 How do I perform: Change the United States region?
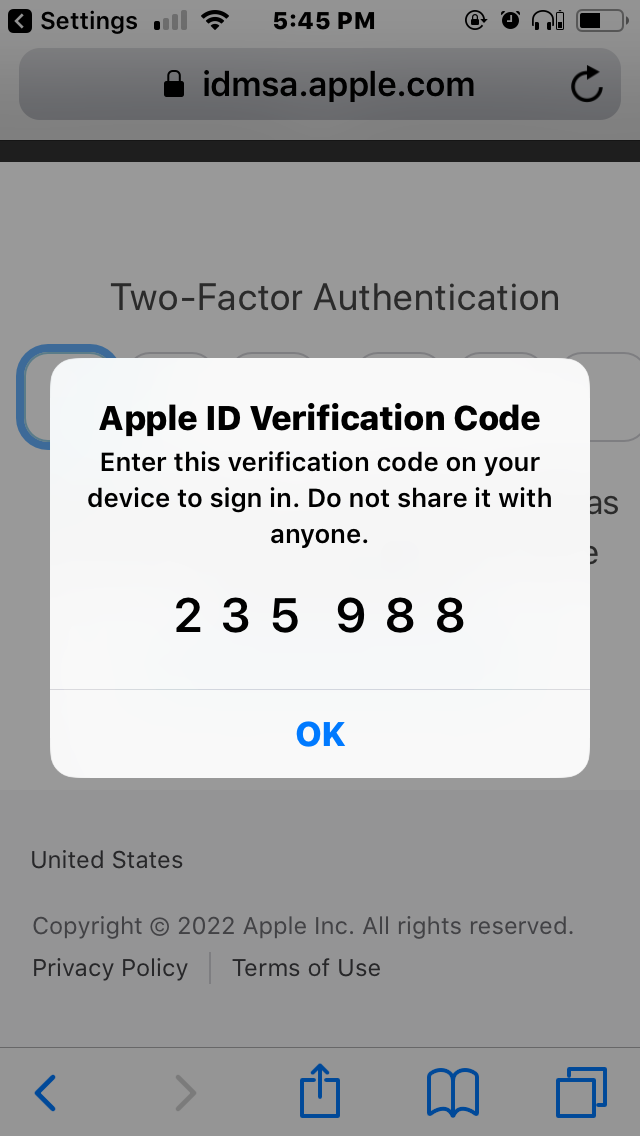point(107,860)
